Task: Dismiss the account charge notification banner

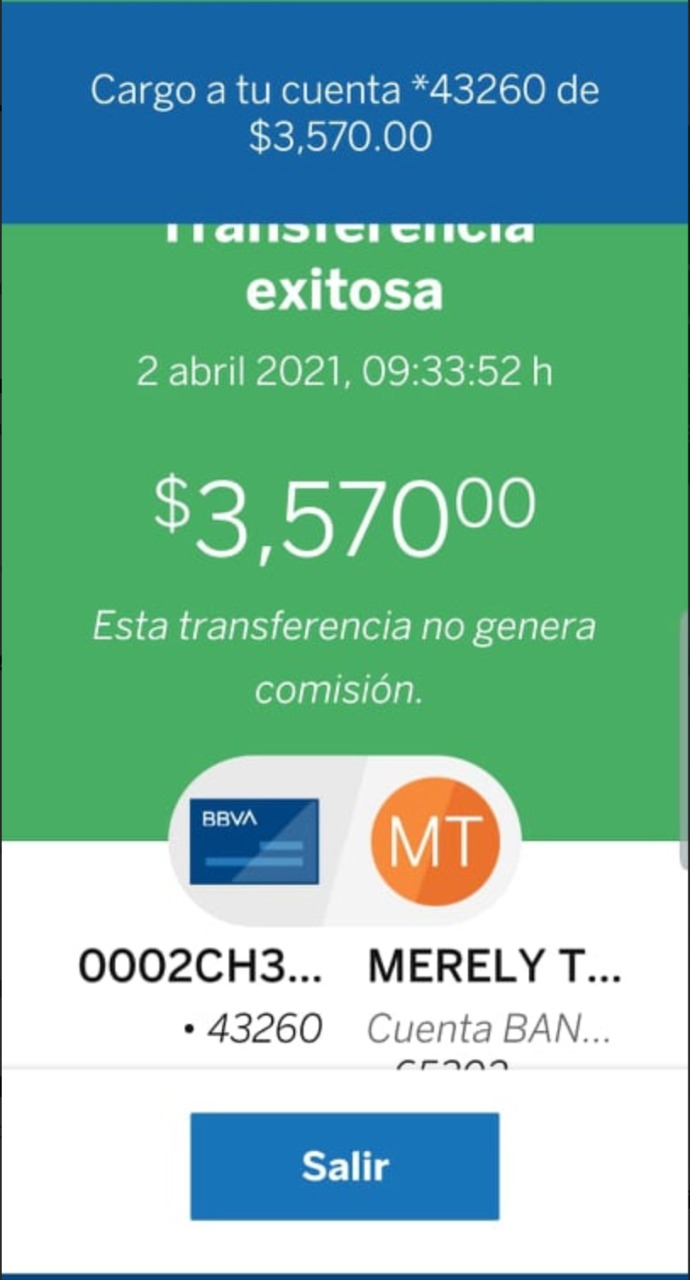Action: point(345,112)
